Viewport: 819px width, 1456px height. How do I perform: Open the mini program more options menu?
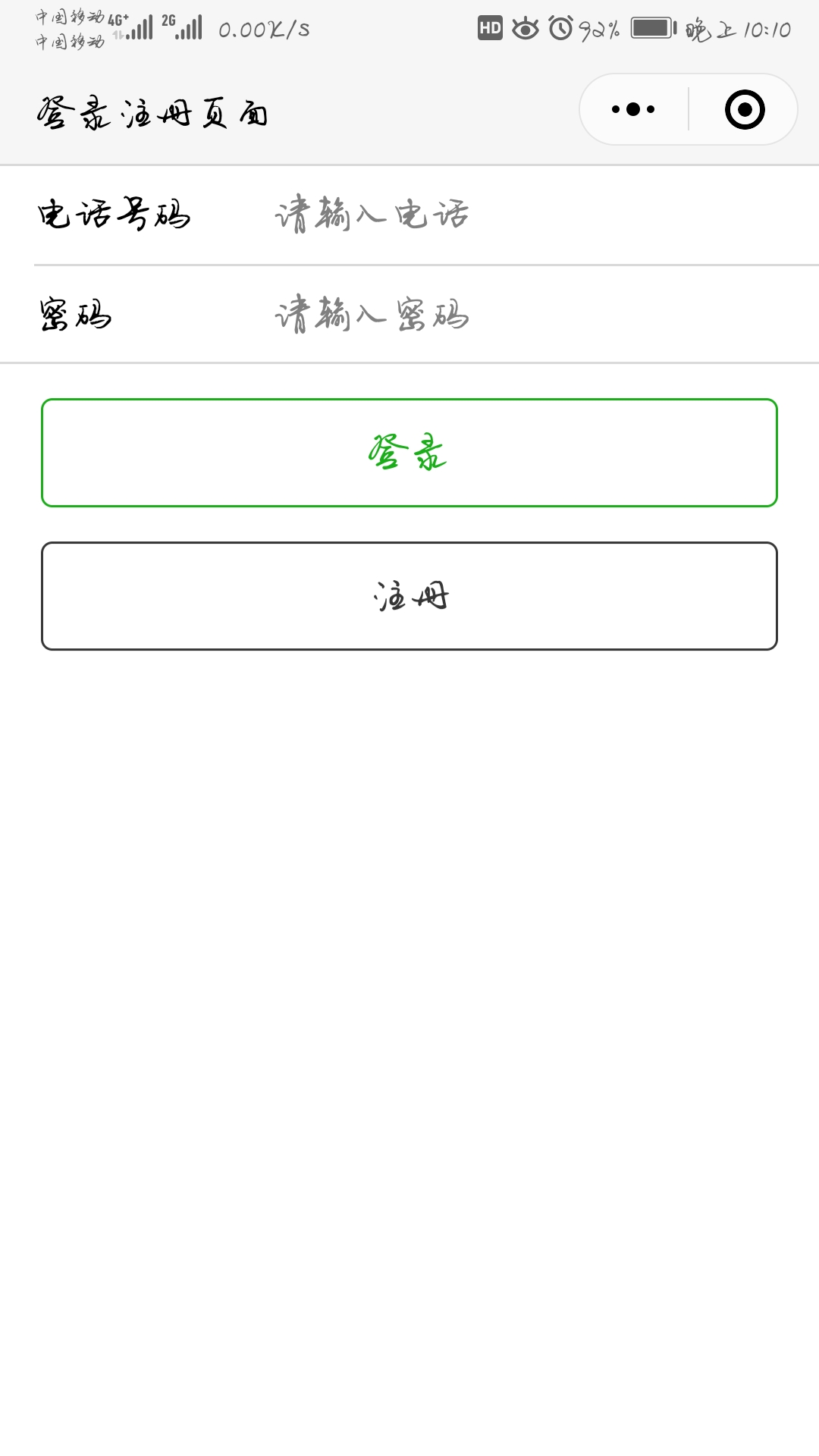point(633,109)
